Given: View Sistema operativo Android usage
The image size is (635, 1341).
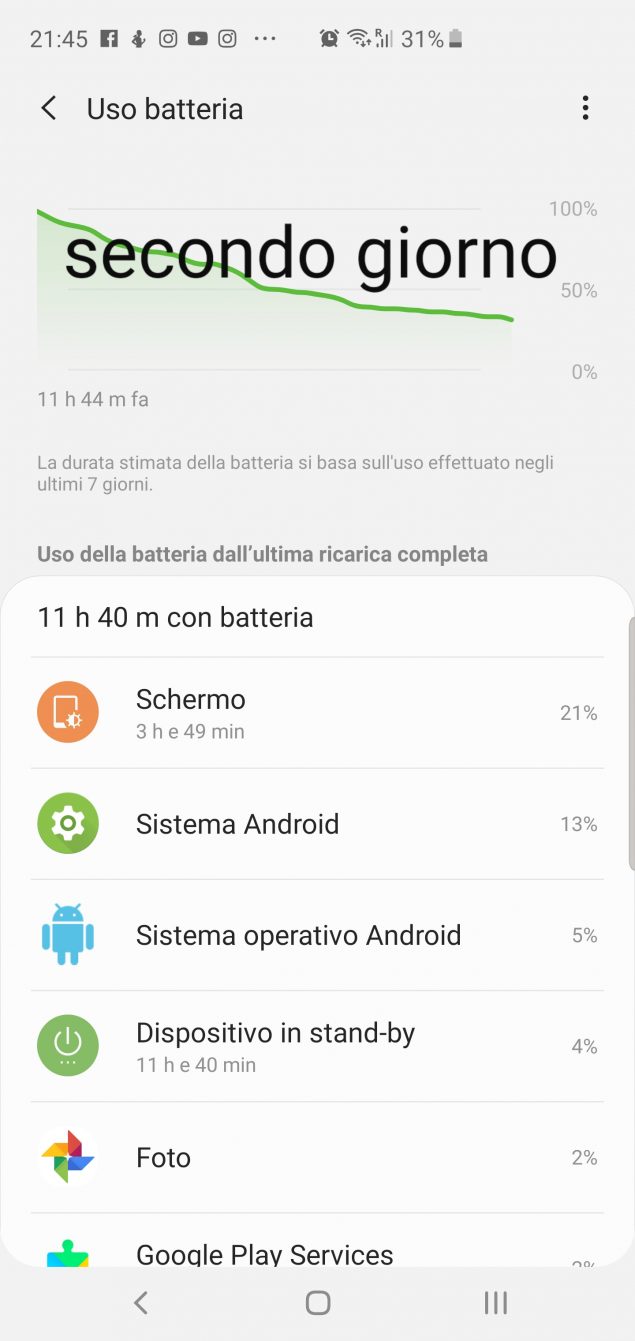Looking at the screenshot, I should tap(317, 935).
